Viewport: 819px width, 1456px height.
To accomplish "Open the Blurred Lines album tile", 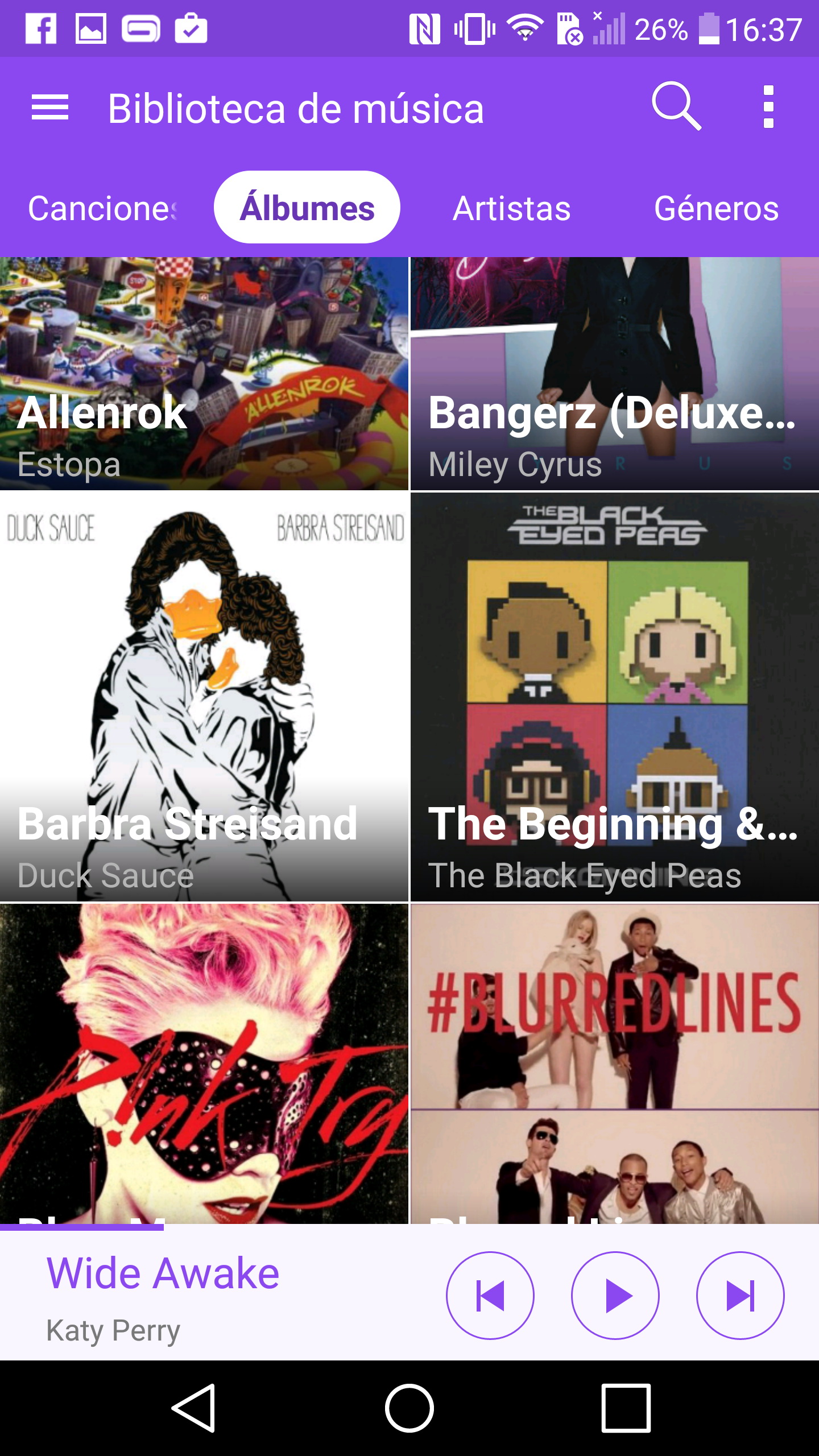I will pyautogui.click(x=614, y=1064).
